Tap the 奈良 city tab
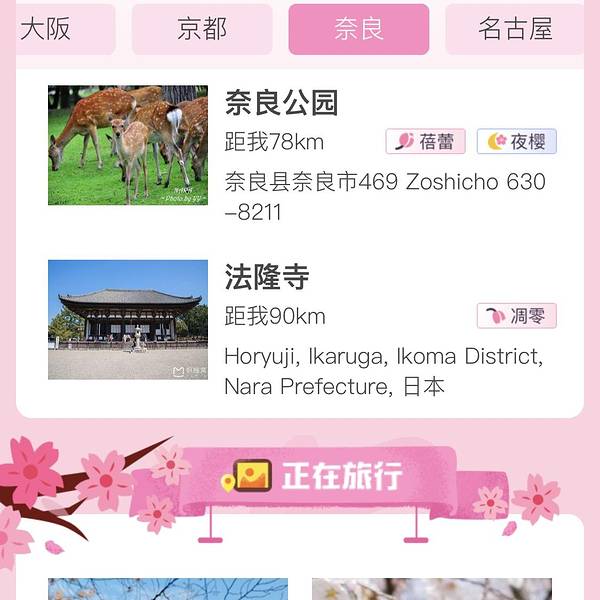Viewport: 600px width, 600px height. [358, 29]
